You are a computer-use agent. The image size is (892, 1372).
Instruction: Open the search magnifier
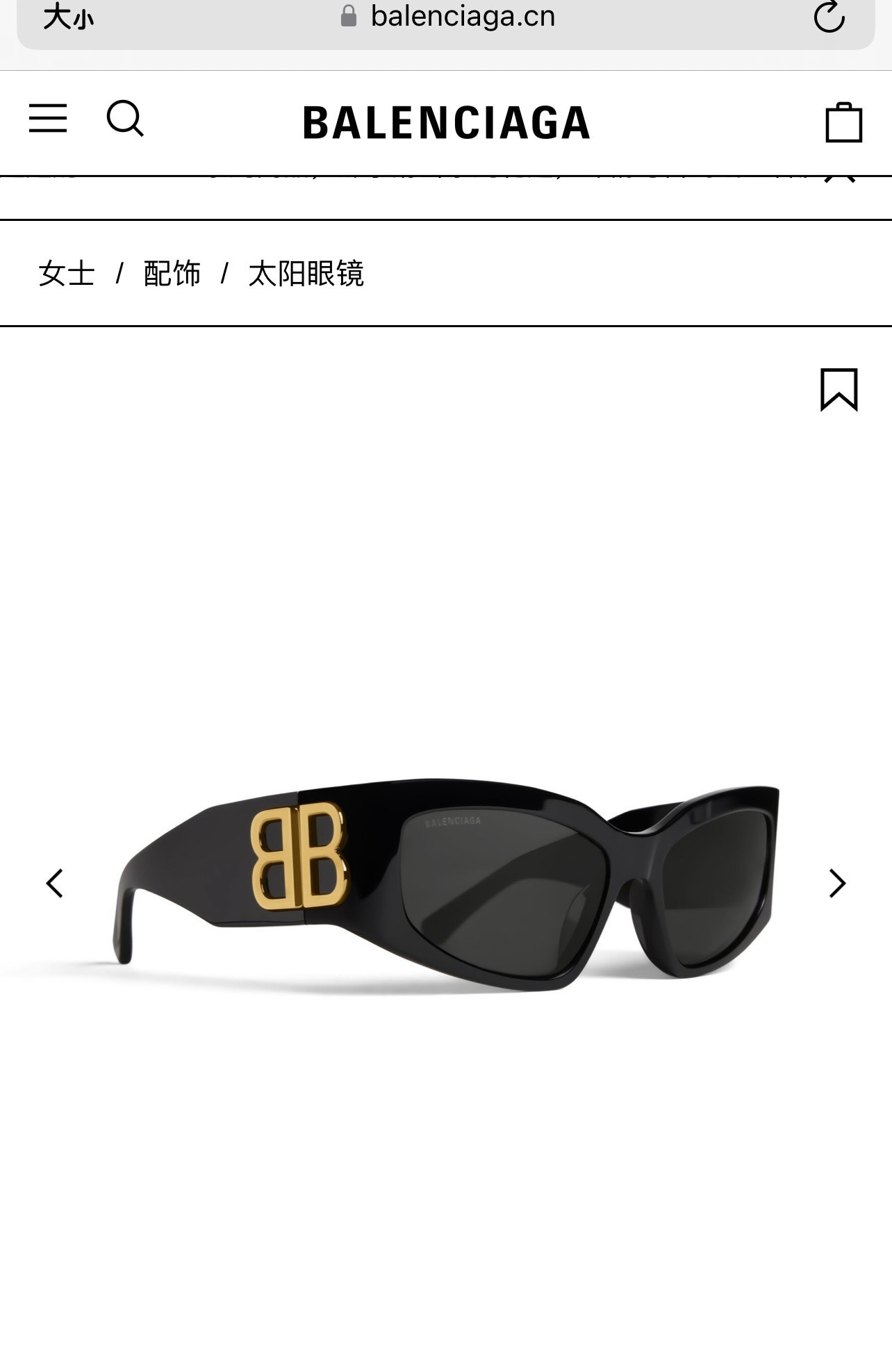tap(125, 119)
